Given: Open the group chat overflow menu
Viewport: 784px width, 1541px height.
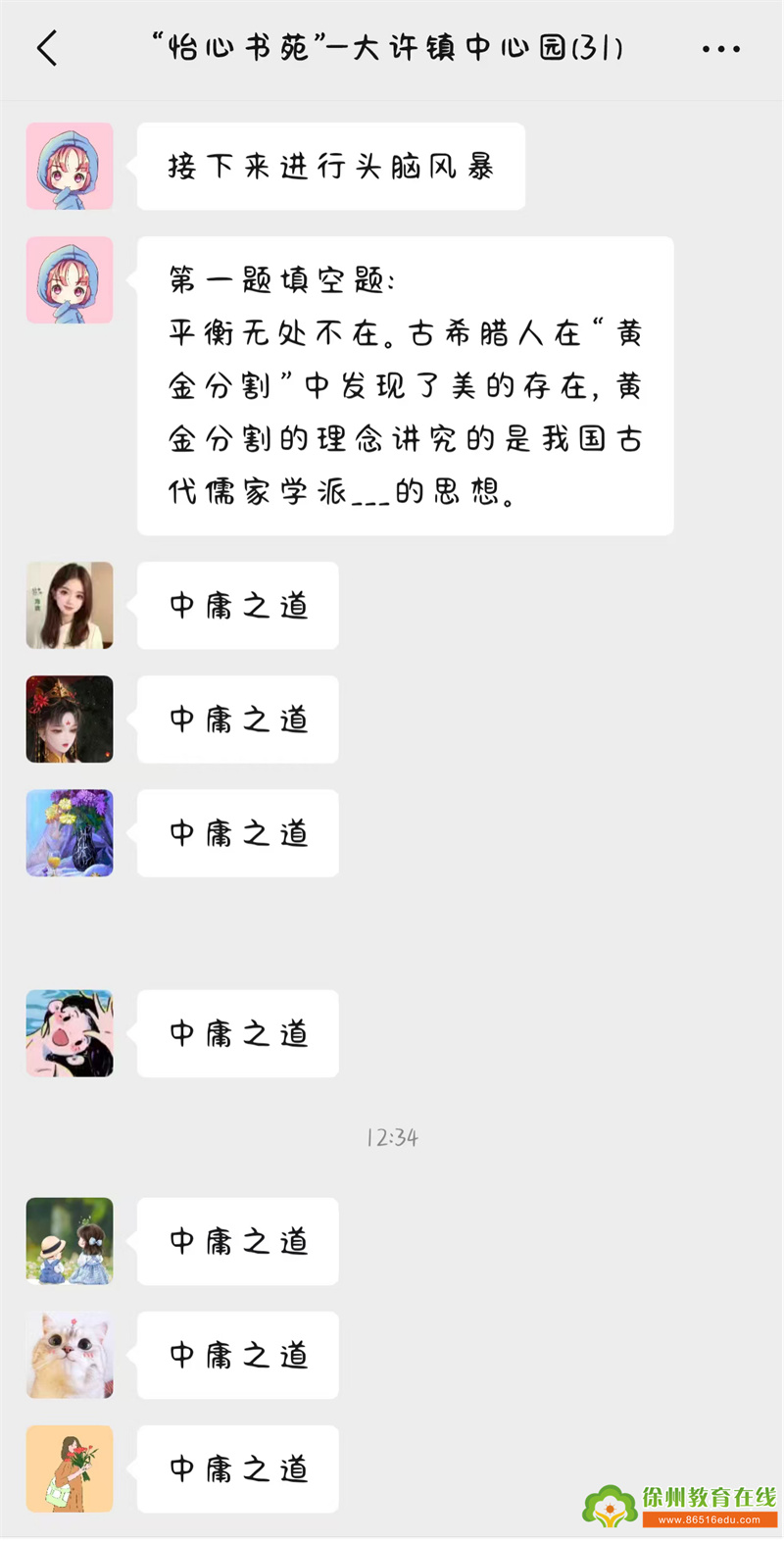Looking at the screenshot, I should 720,48.
